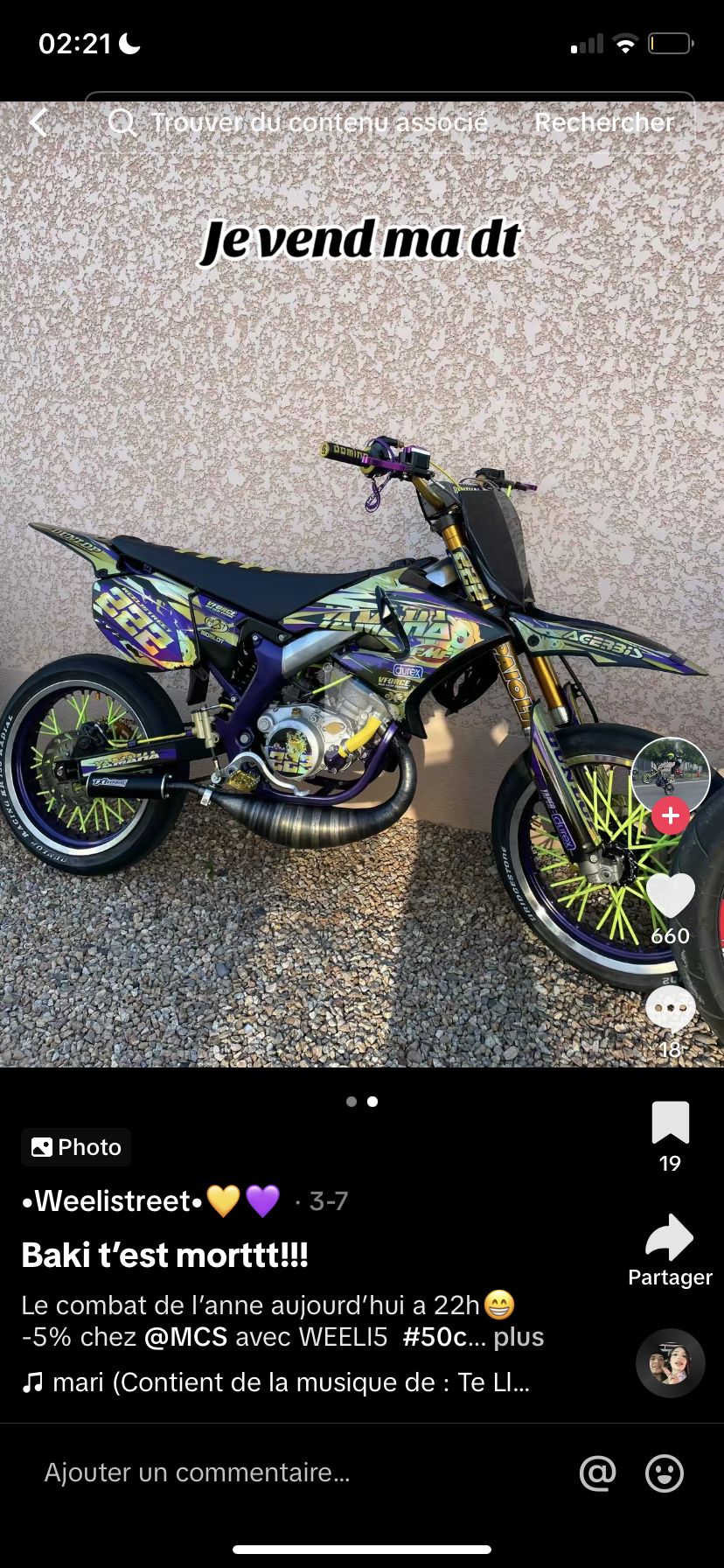Open the spinning music disc
The width and height of the screenshot is (724, 1568).
coord(671,1363)
